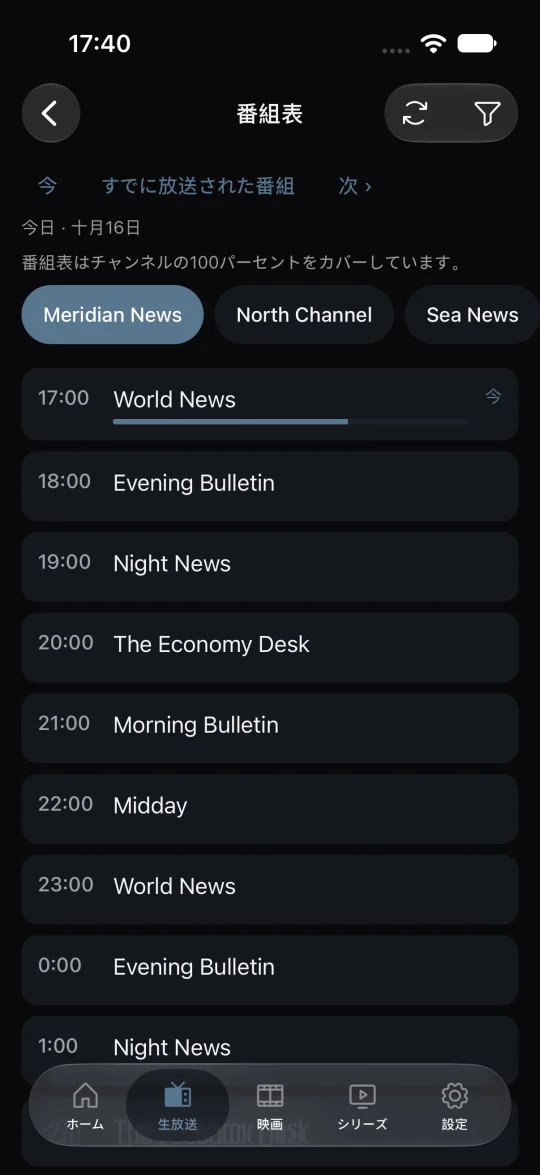This screenshot has height=1175, width=540.
Task: Open the filter options
Action: tap(487, 113)
